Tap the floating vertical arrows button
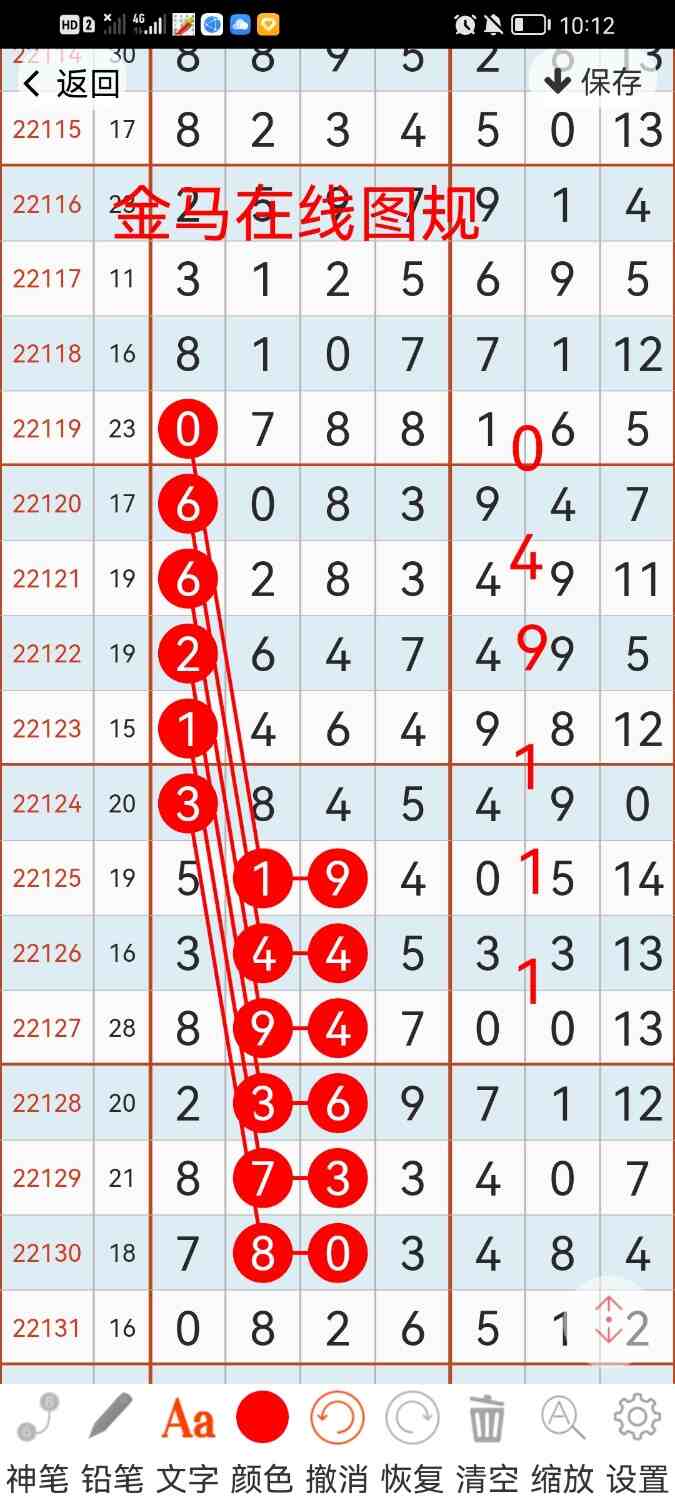675x1500 pixels. (609, 1319)
